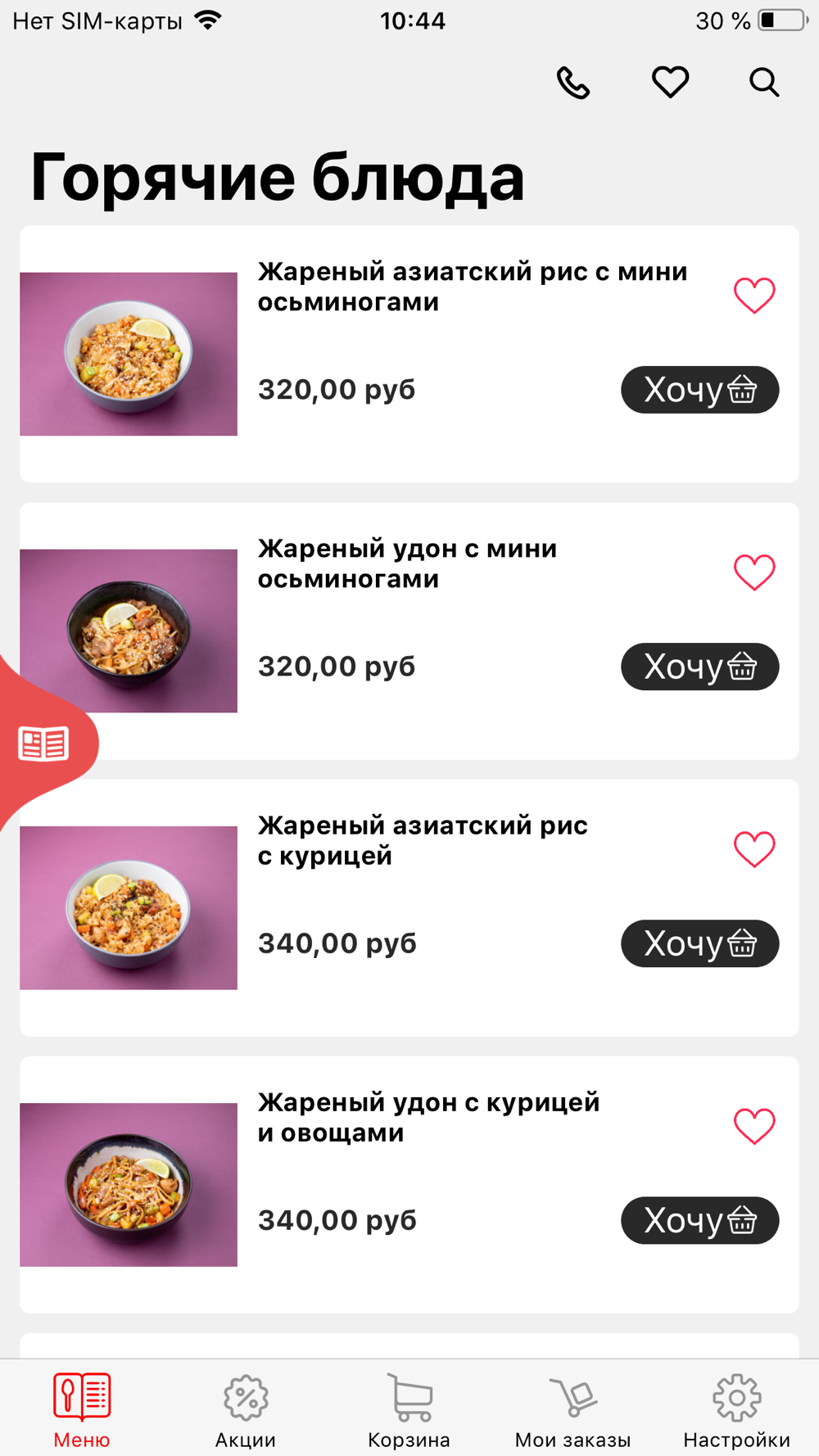Open the Мои заказы tab

point(573,1410)
